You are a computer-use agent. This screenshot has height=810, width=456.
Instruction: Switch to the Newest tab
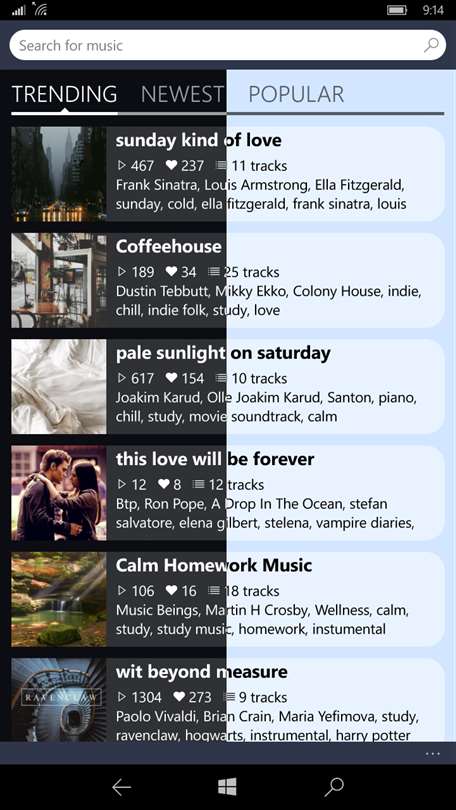pos(182,94)
